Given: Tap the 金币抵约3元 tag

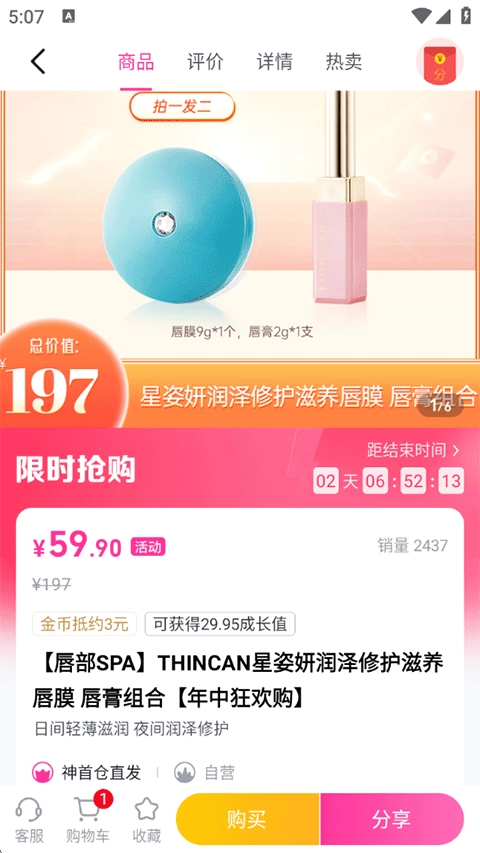Looking at the screenshot, I should pyautogui.click(x=84, y=624).
